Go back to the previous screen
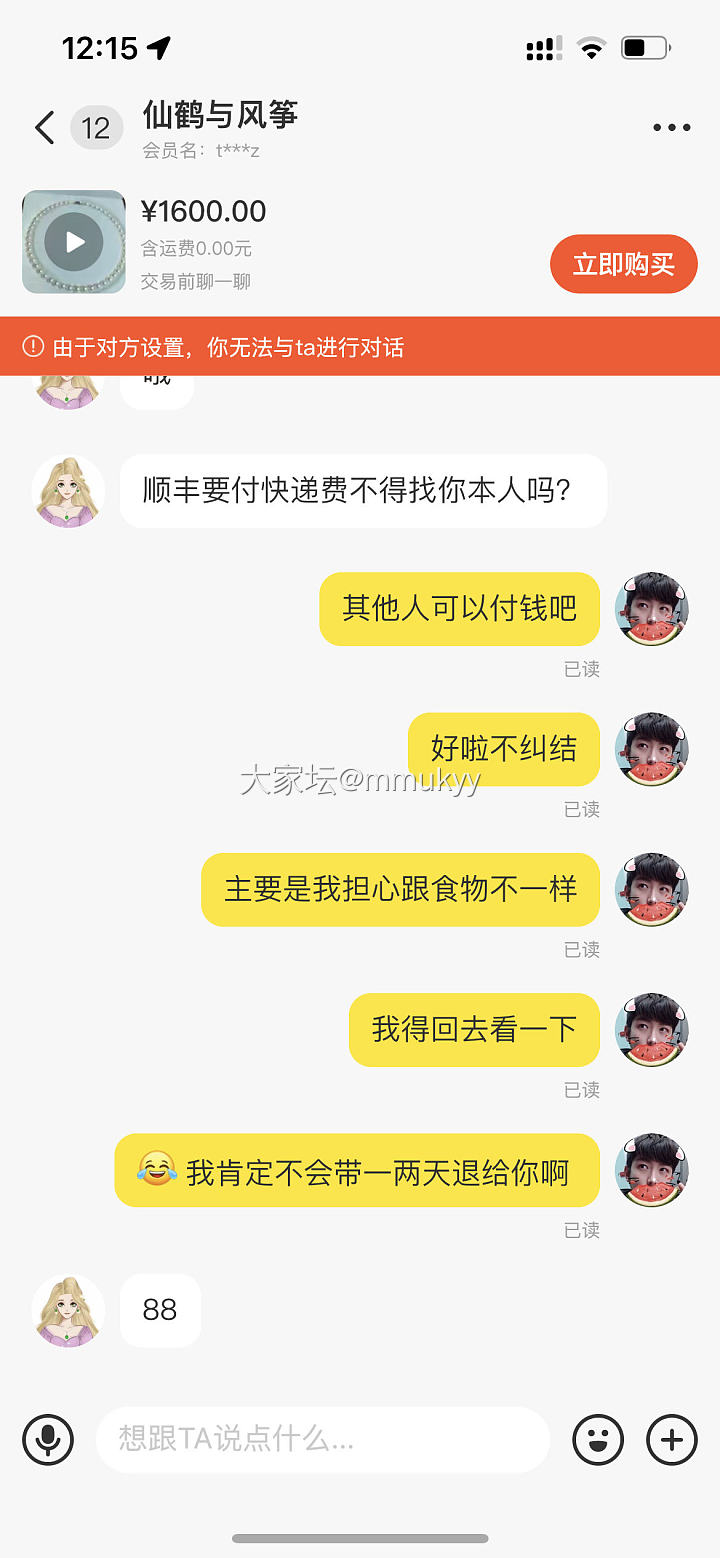 click(45, 128)
